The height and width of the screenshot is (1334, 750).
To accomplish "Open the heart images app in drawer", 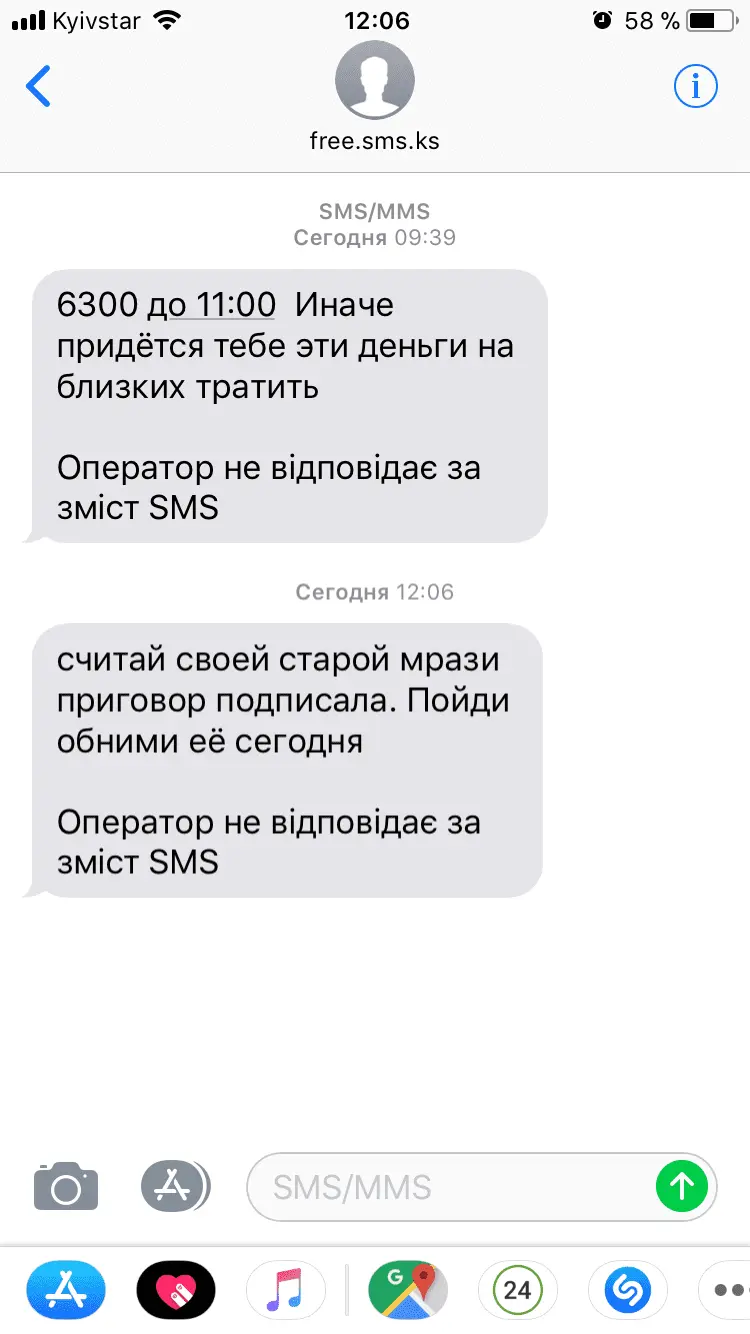I will (176, 1290).
